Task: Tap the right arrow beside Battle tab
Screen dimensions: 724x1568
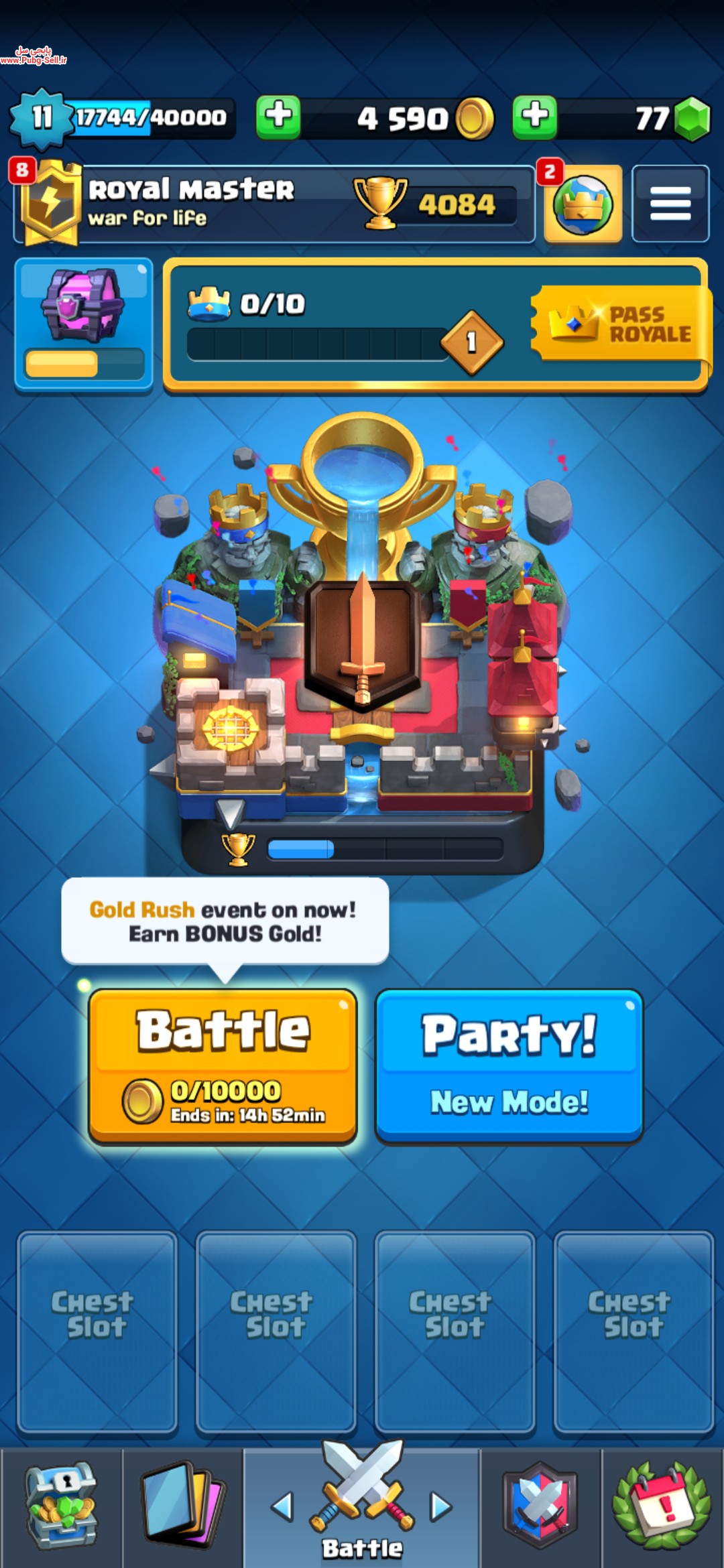Action: [x=440, y=1506]
